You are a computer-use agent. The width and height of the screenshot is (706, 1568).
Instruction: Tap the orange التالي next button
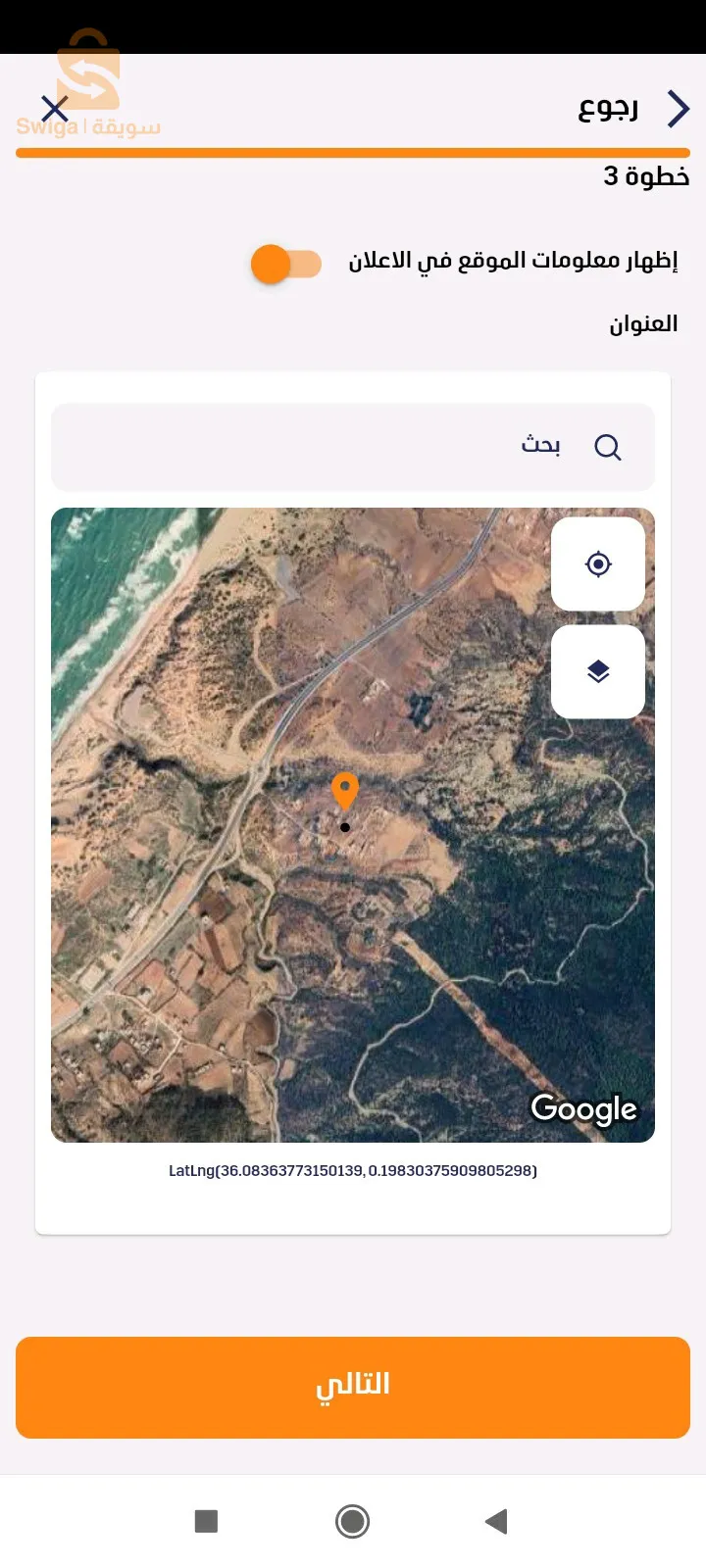[x=353, y=1387]
